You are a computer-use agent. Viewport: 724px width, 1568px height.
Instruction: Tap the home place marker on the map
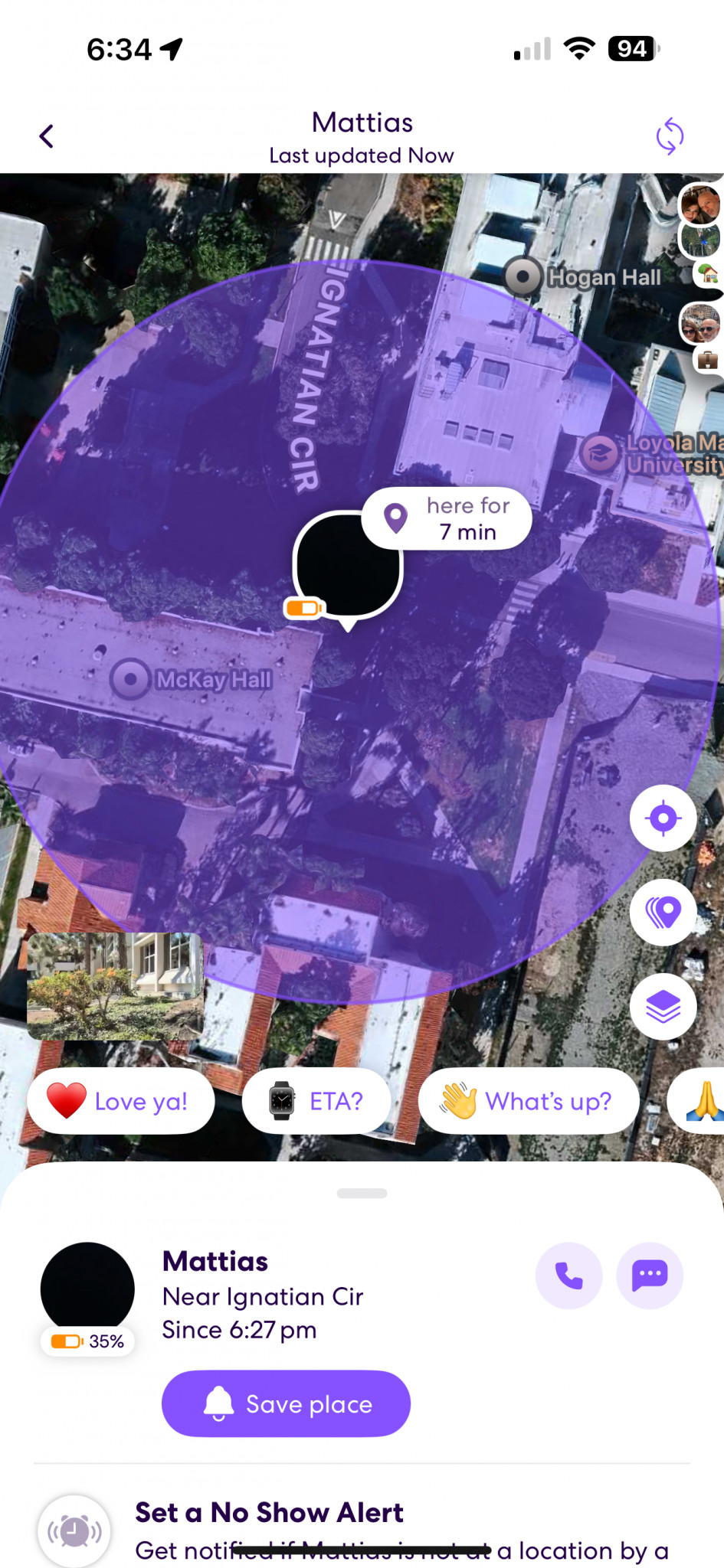click(709, 273)
